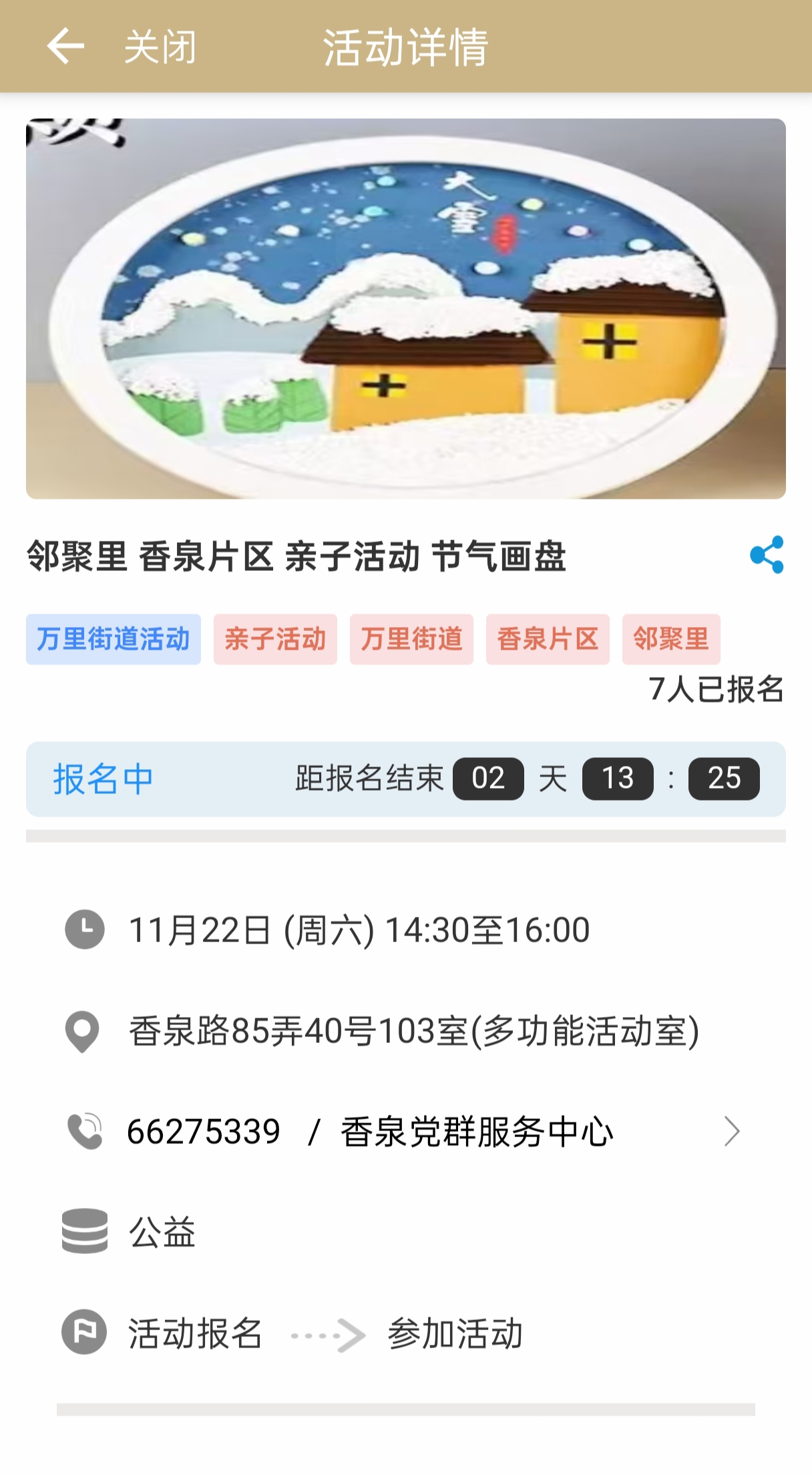The image size is (812, 1475).
Task: Open the activity cover image
Action: 405,308
